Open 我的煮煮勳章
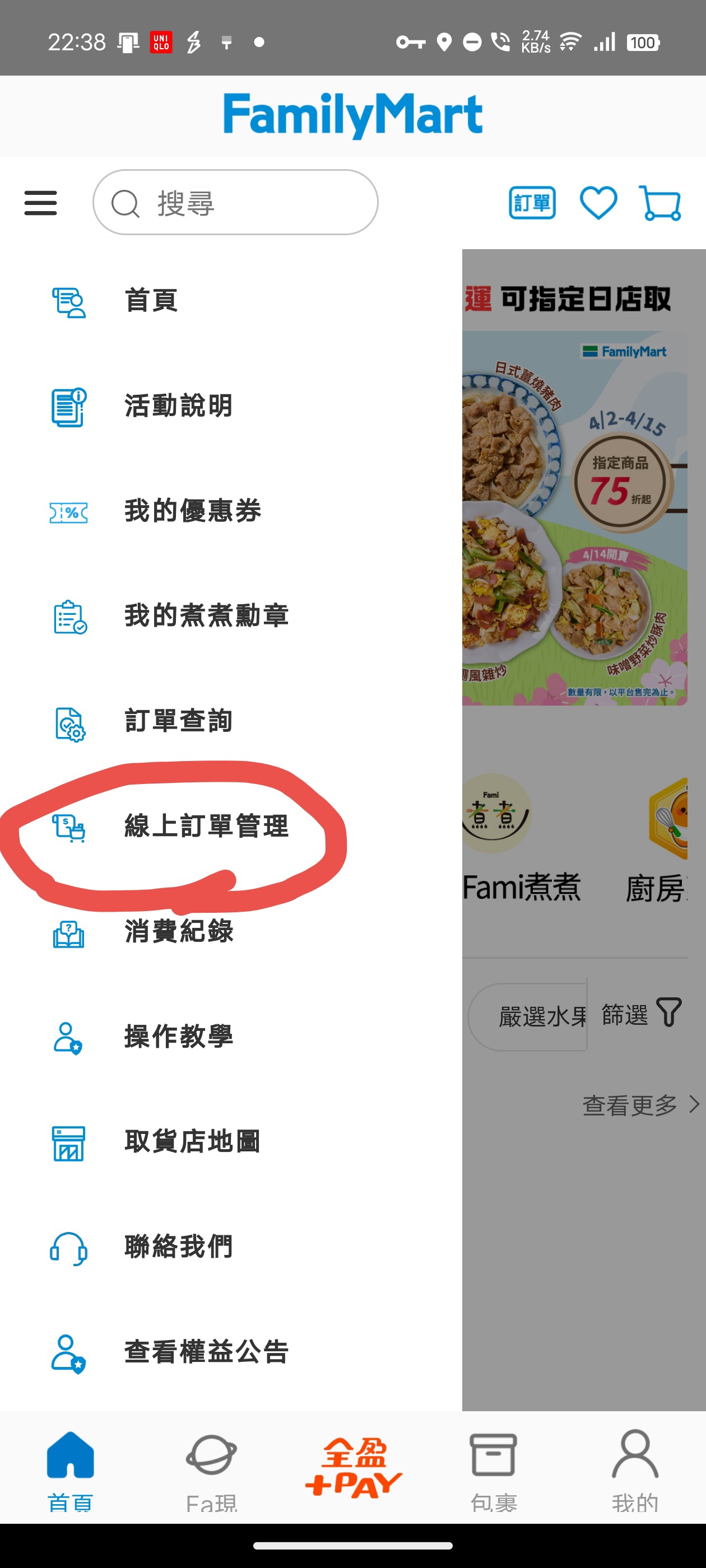 [x=206, y=616]
